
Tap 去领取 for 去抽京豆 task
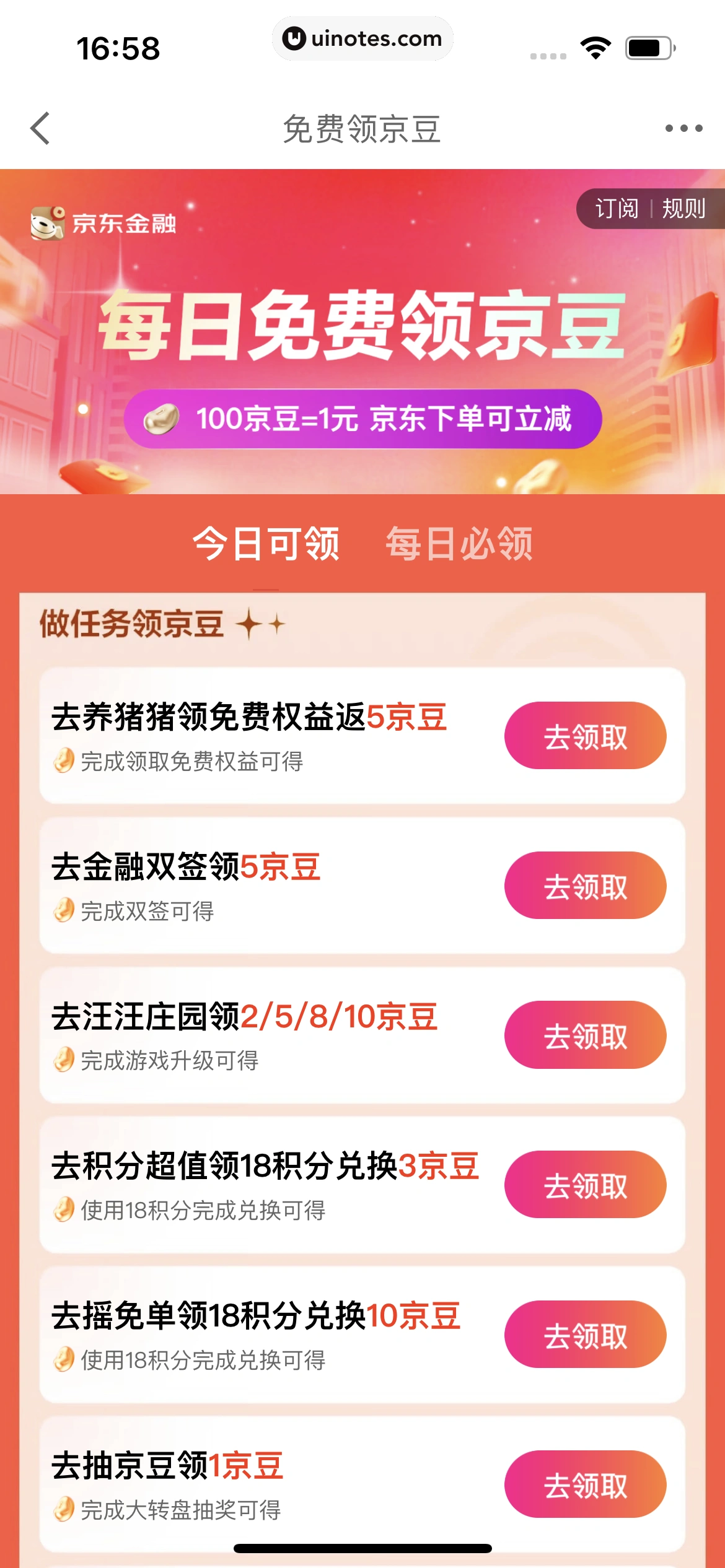tap(585, 1484)
